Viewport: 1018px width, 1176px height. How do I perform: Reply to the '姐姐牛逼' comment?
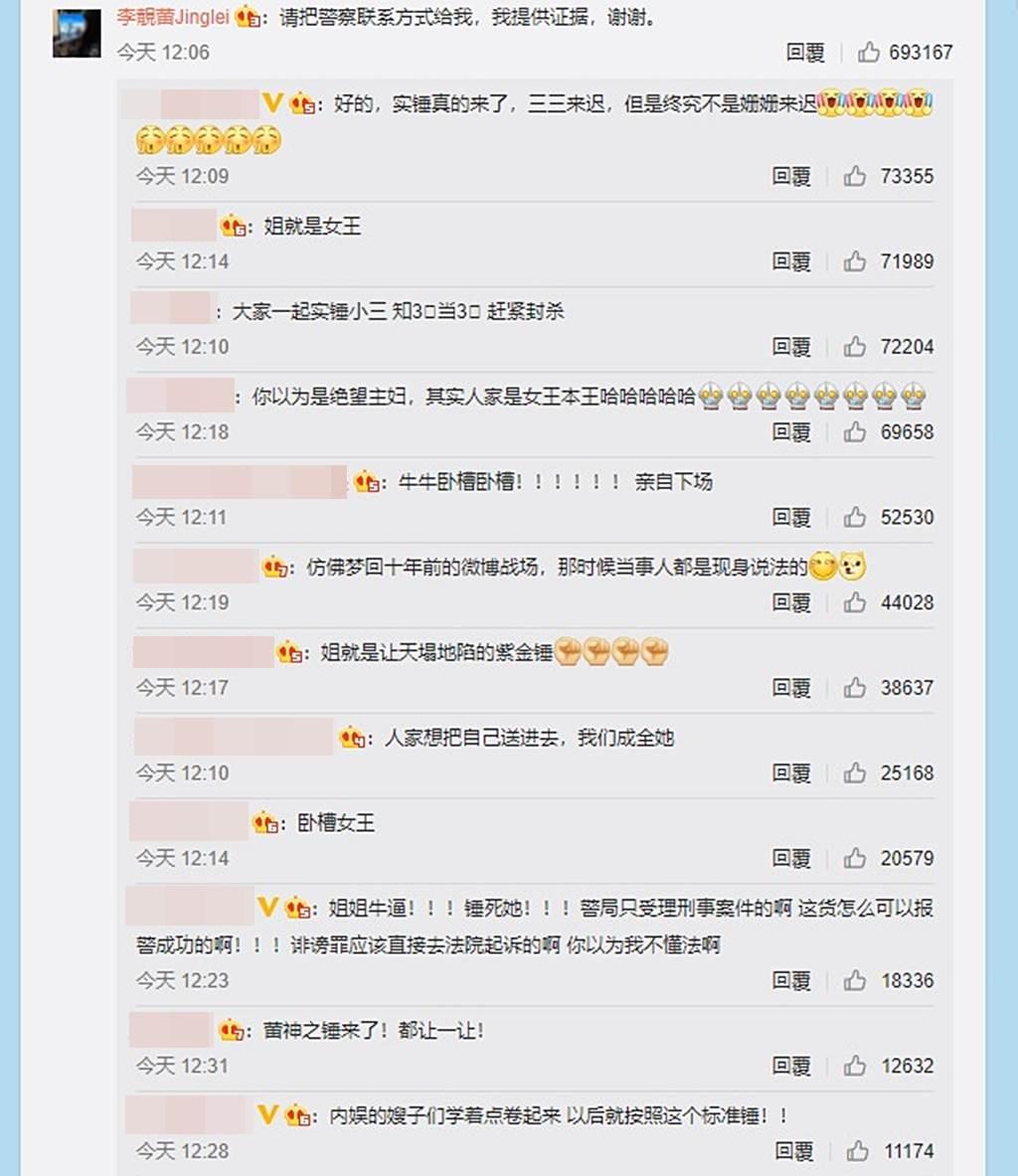tap(791, 981)
